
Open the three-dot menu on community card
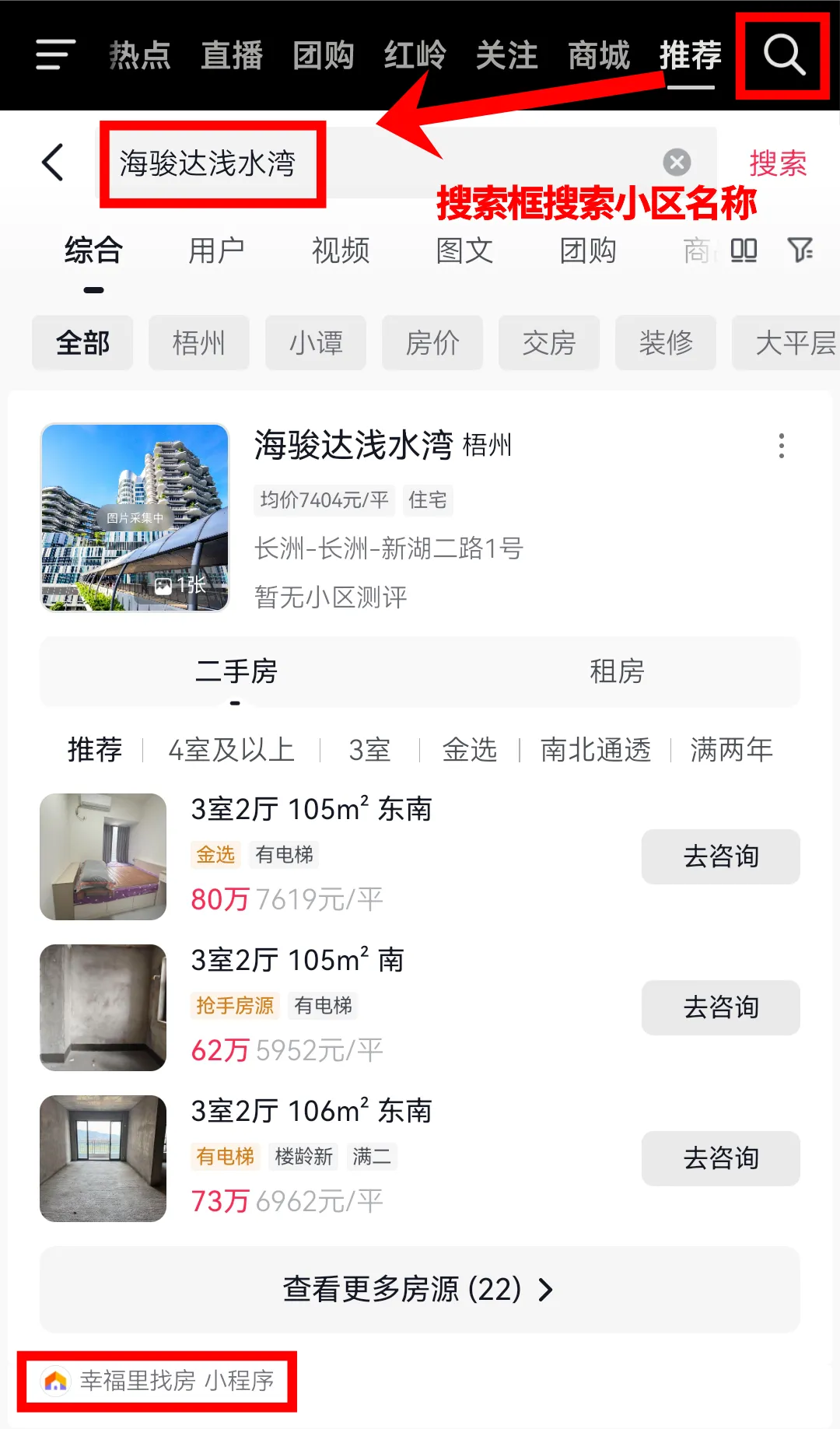pyautogui.click(x=781, y=446)
